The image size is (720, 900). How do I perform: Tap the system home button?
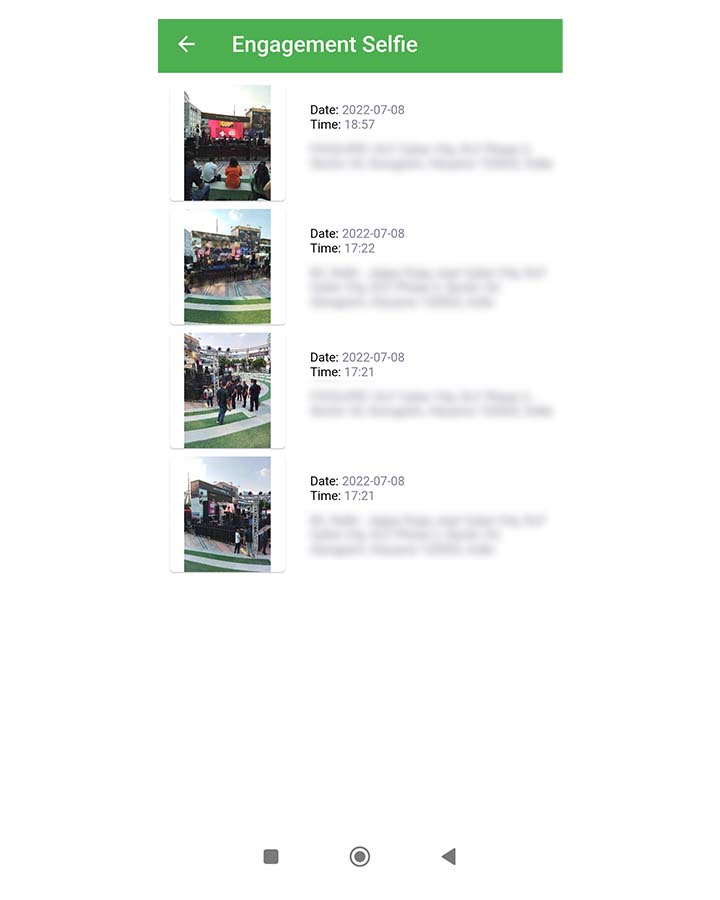tap(360, 856)
